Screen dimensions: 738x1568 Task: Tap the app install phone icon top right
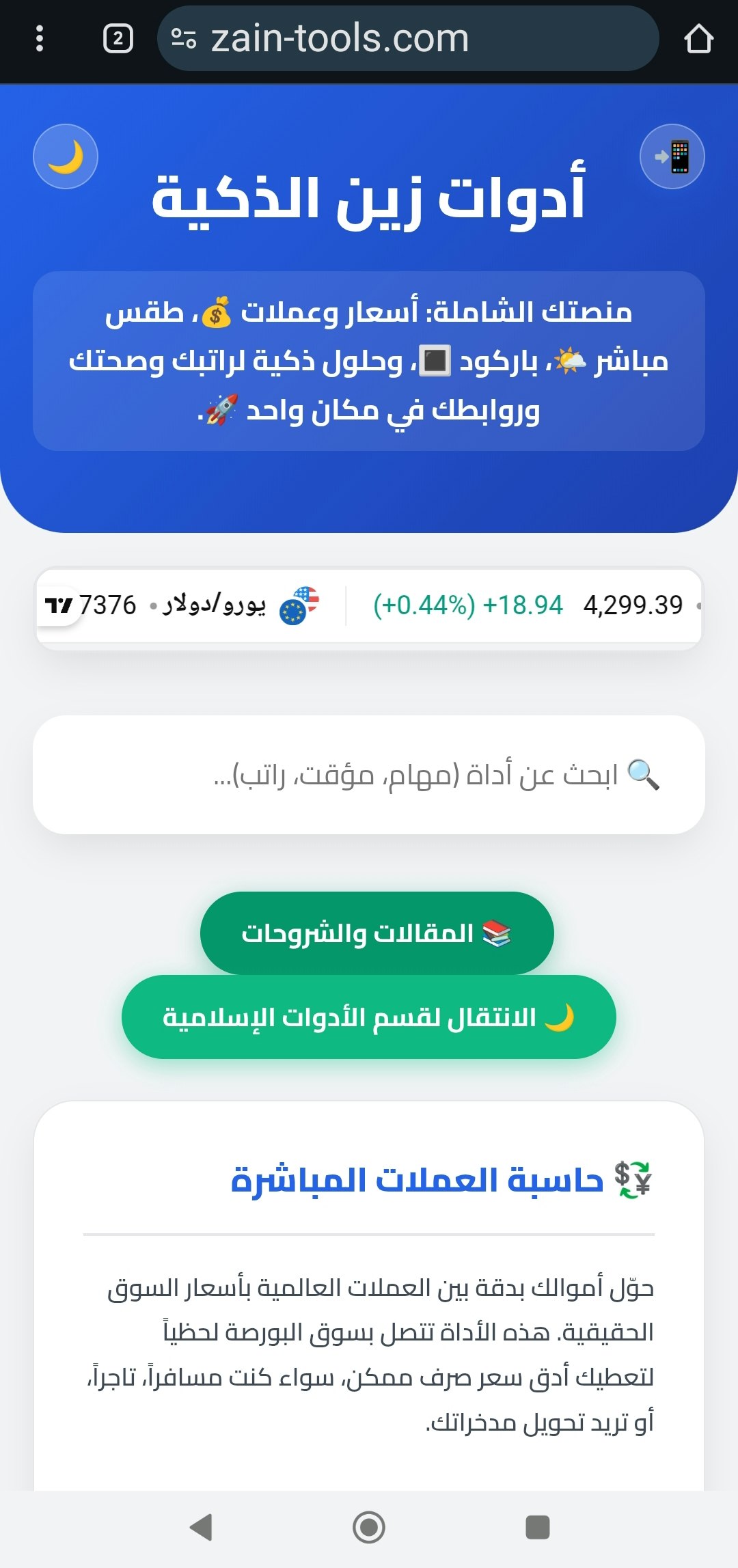673,156
